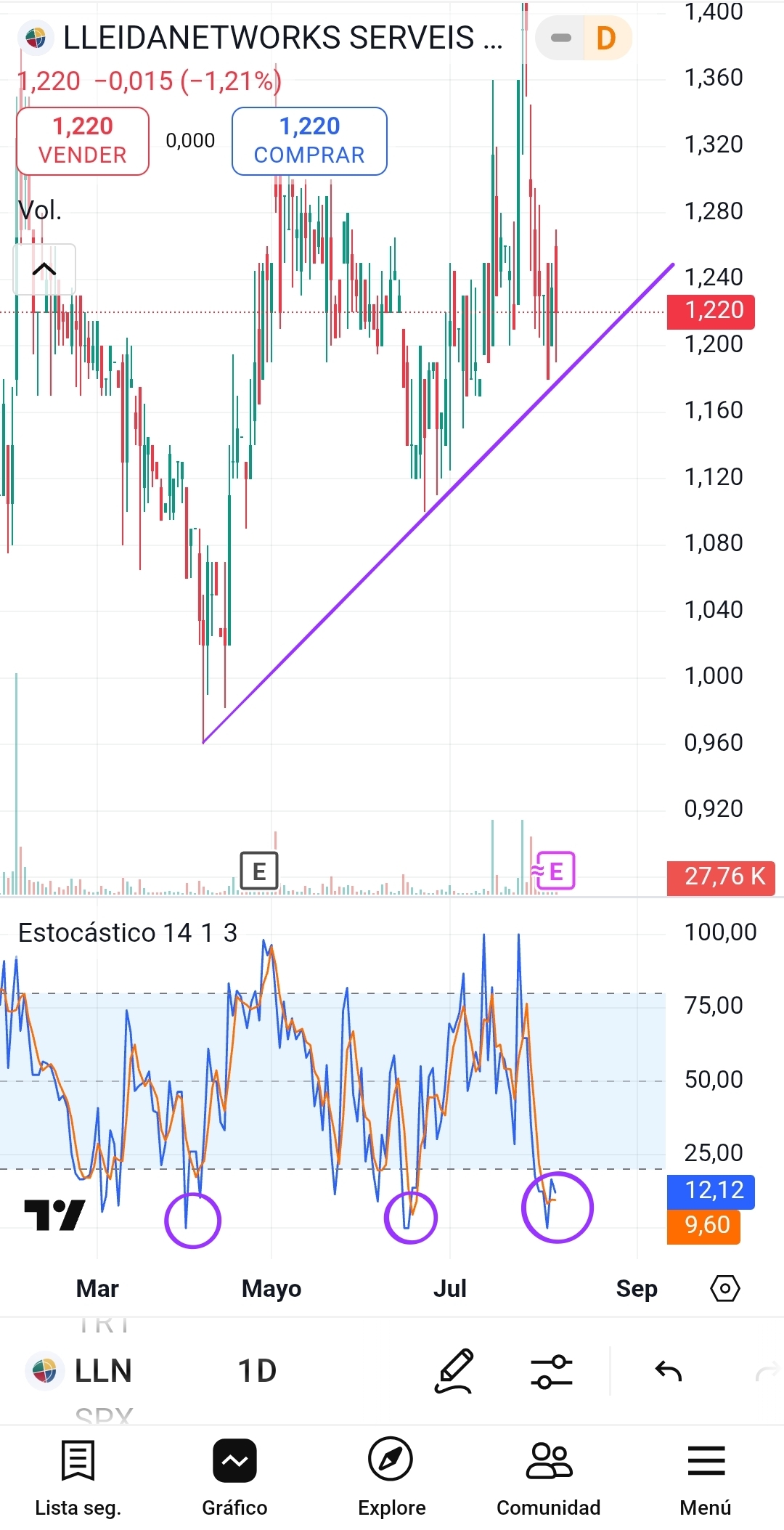784x1530 pixels.
Task: Open the LLN symbol selector
Action: click(x=80, y=1371)
